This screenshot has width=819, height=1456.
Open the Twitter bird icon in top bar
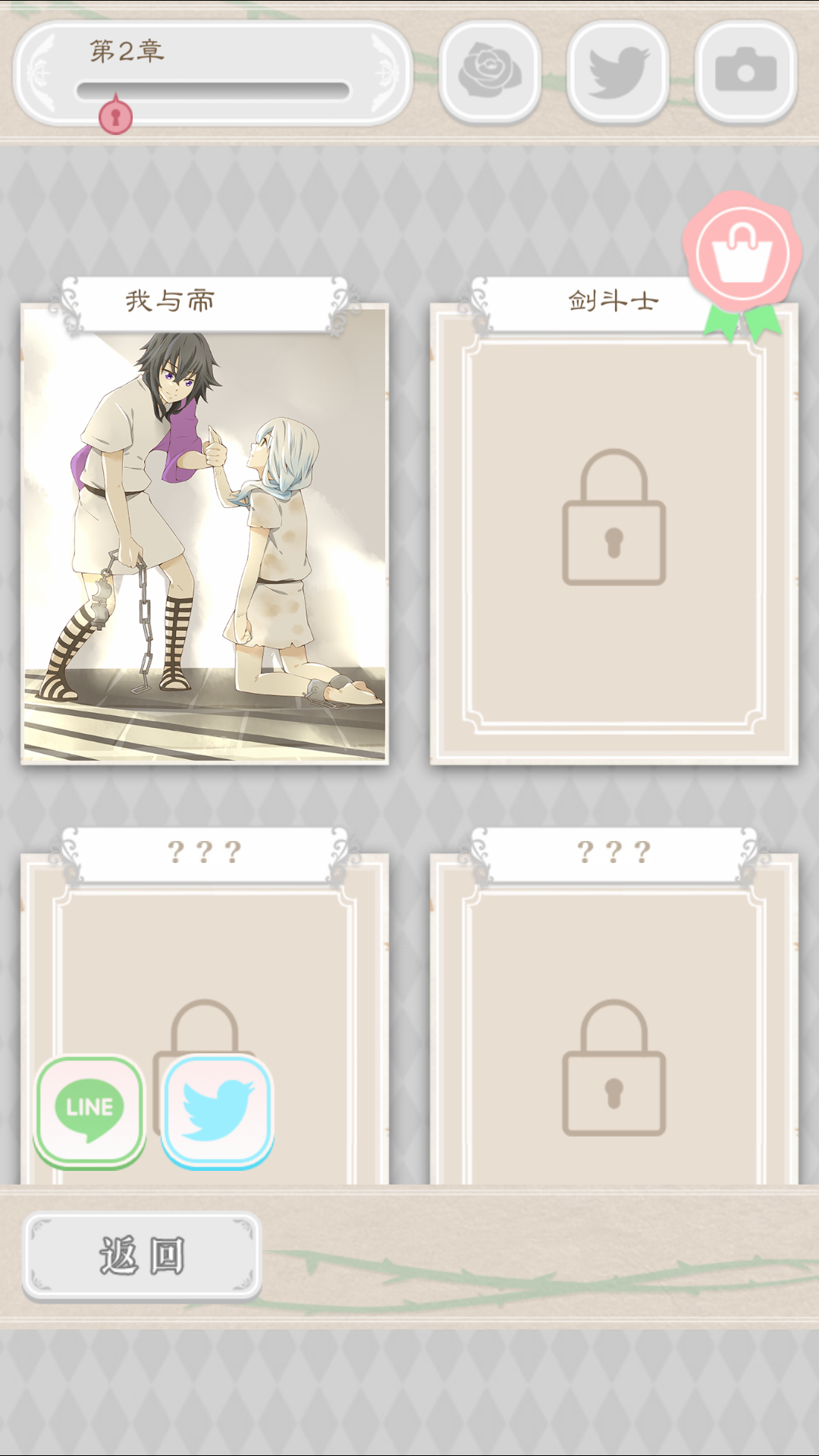click(617, 71)
